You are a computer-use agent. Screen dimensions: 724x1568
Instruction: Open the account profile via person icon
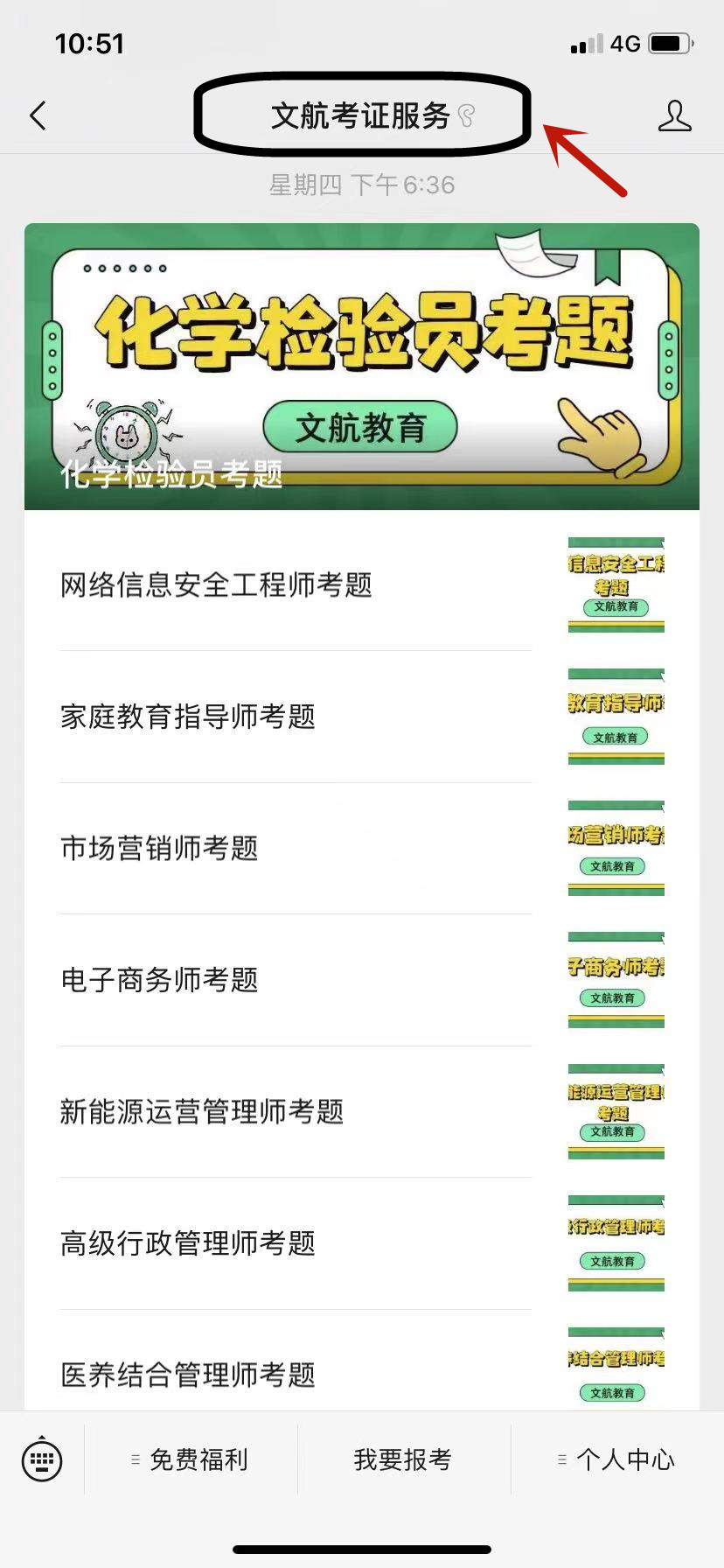tap(674, 114)
